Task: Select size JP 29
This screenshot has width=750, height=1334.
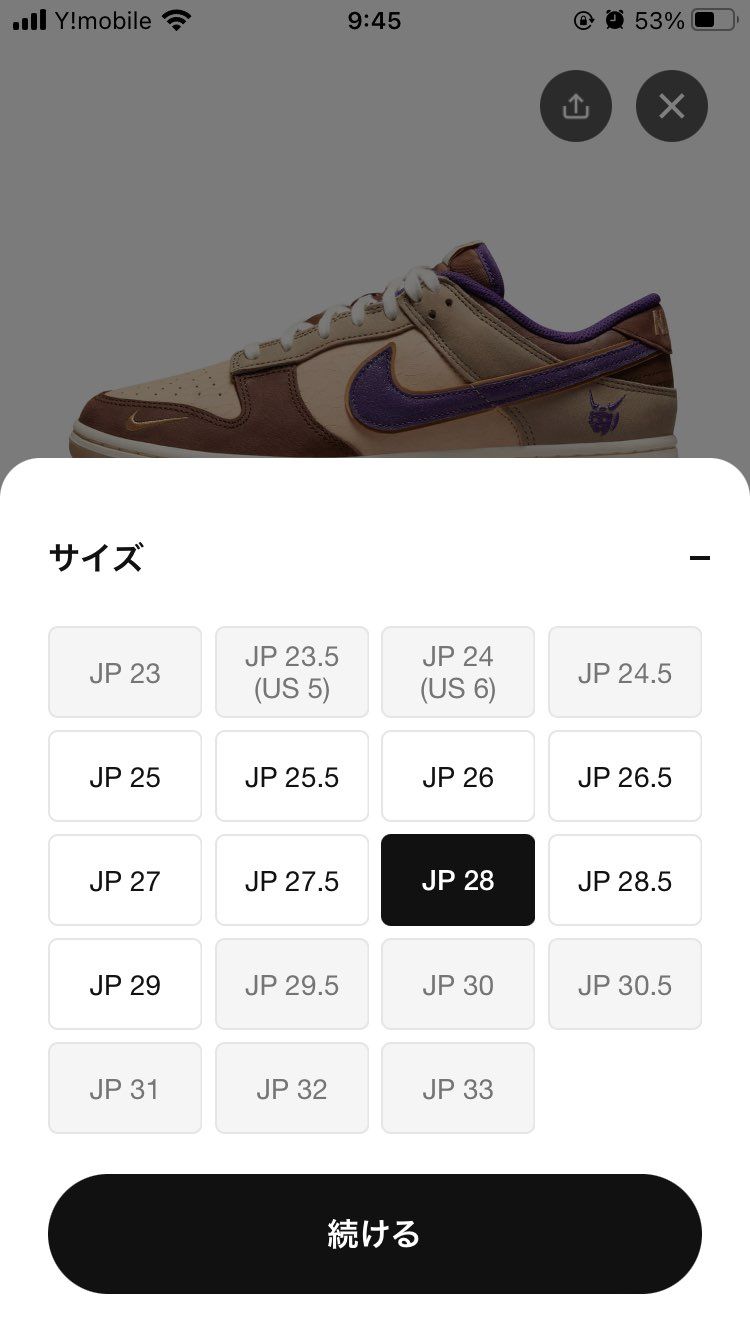Action: pos(124,984)
